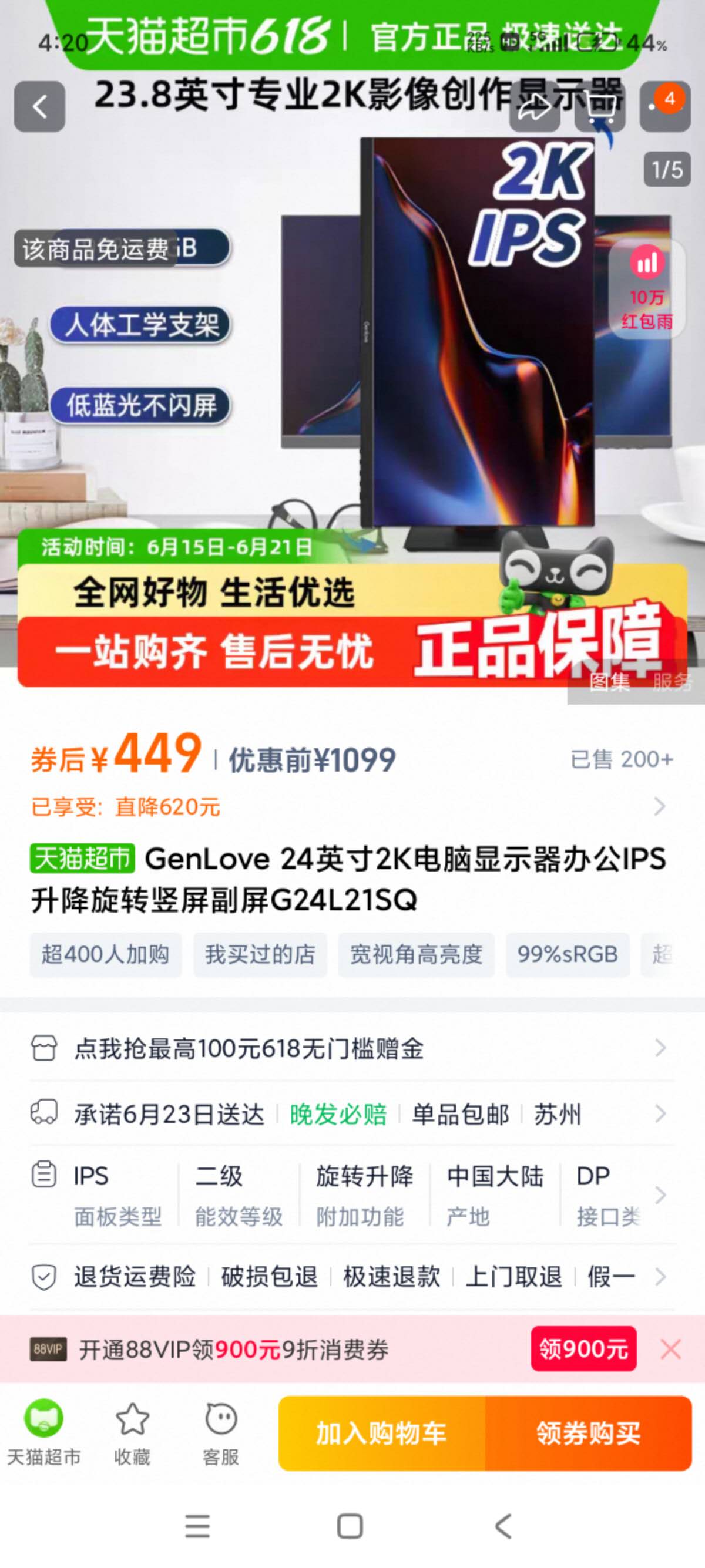Share this monitor product page
Image resolution: width=705 pixels, height=1568 pixels.
pos(535,106)
